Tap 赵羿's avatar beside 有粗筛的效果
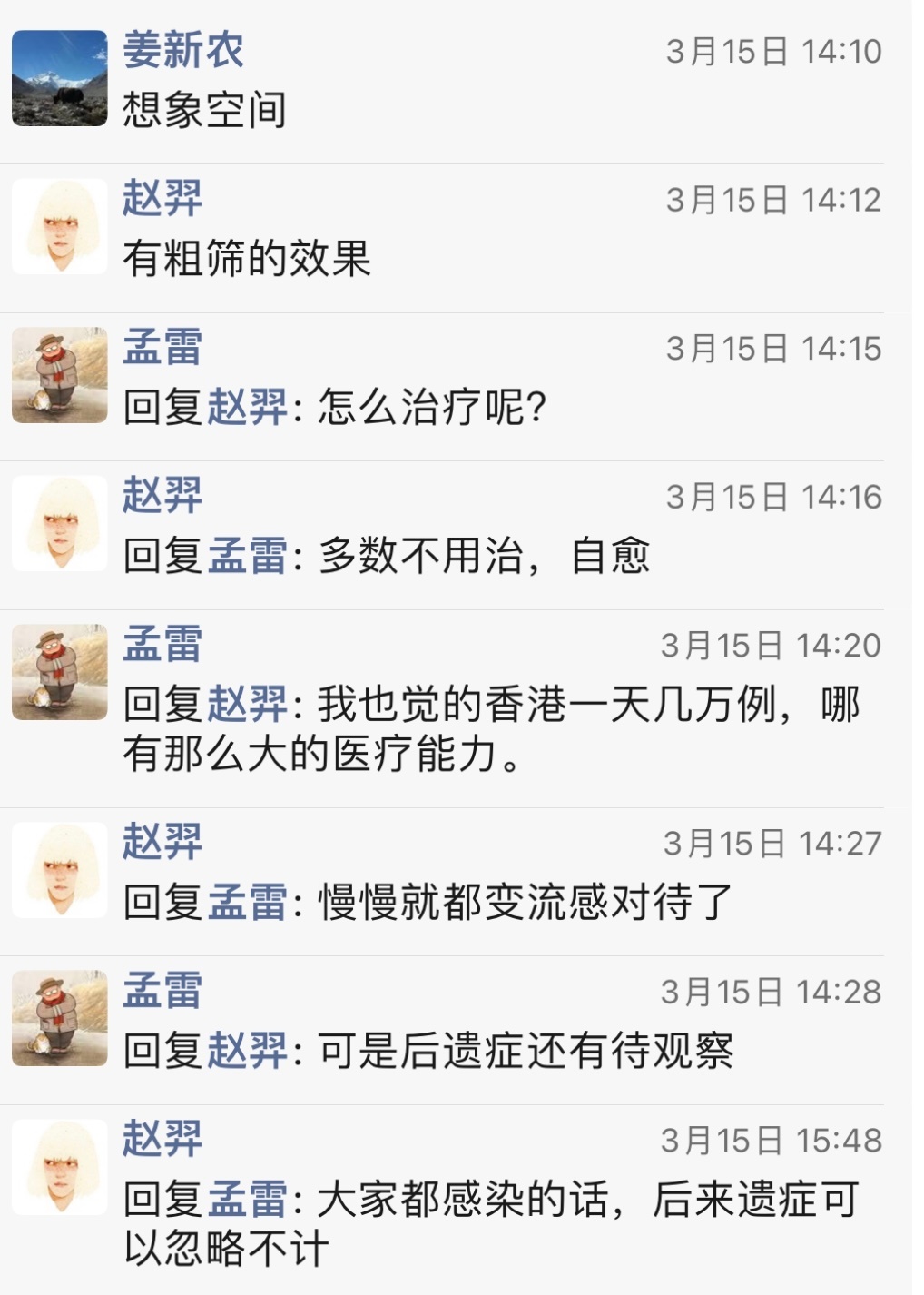This screenshot has width=924, height=1295. click(x=60, y=227)
